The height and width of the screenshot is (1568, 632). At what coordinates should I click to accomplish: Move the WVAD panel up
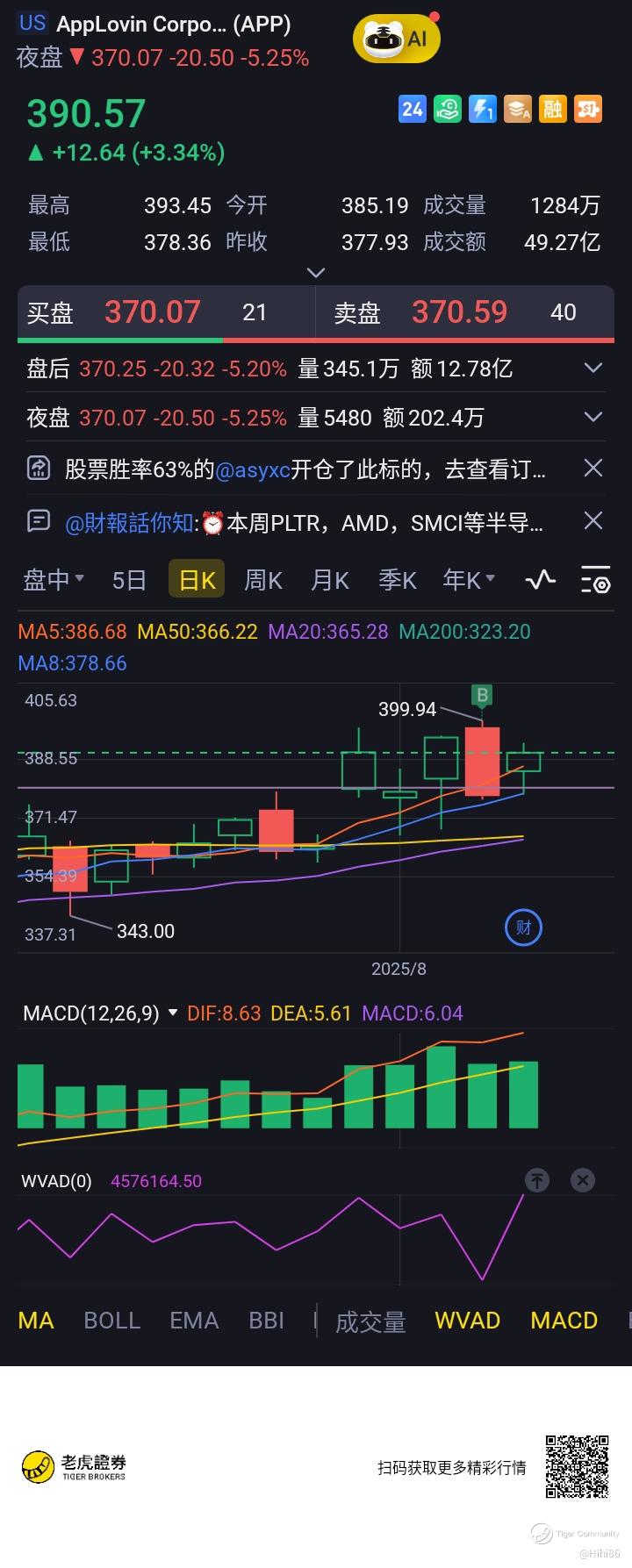click(537, 1180)
